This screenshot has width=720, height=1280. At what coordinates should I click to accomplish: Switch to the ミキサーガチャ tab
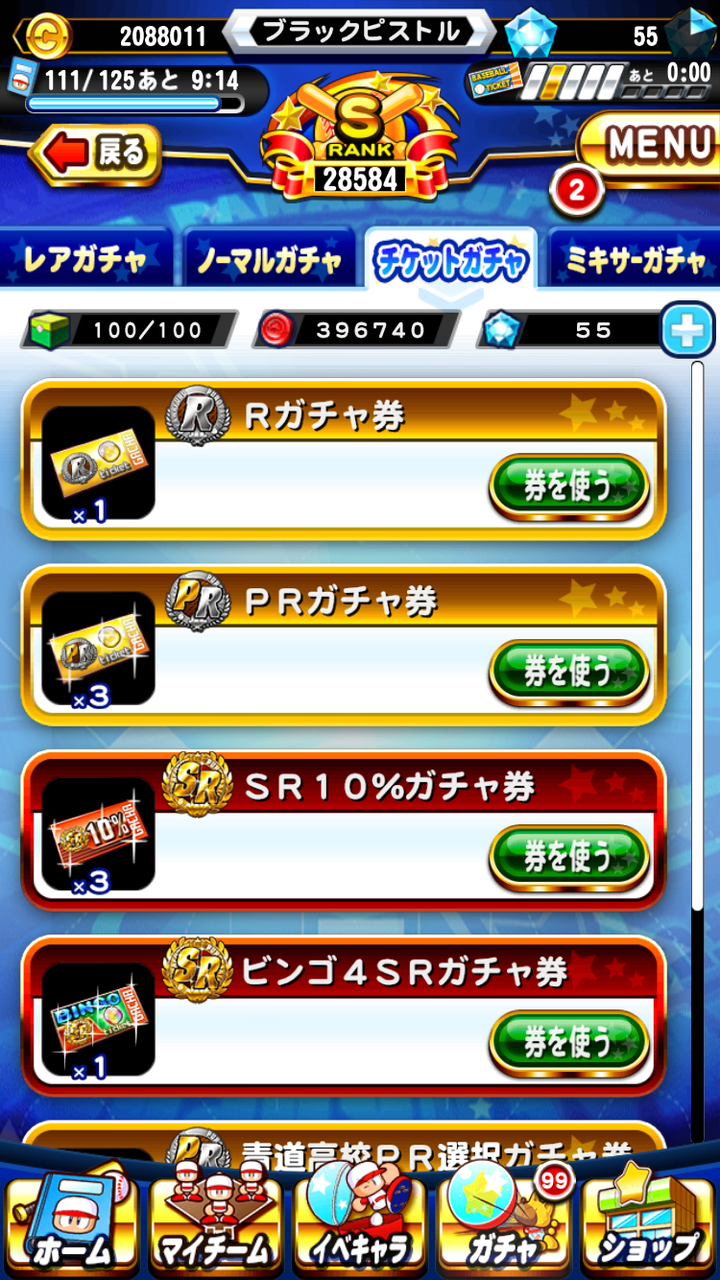click(635, 261)
